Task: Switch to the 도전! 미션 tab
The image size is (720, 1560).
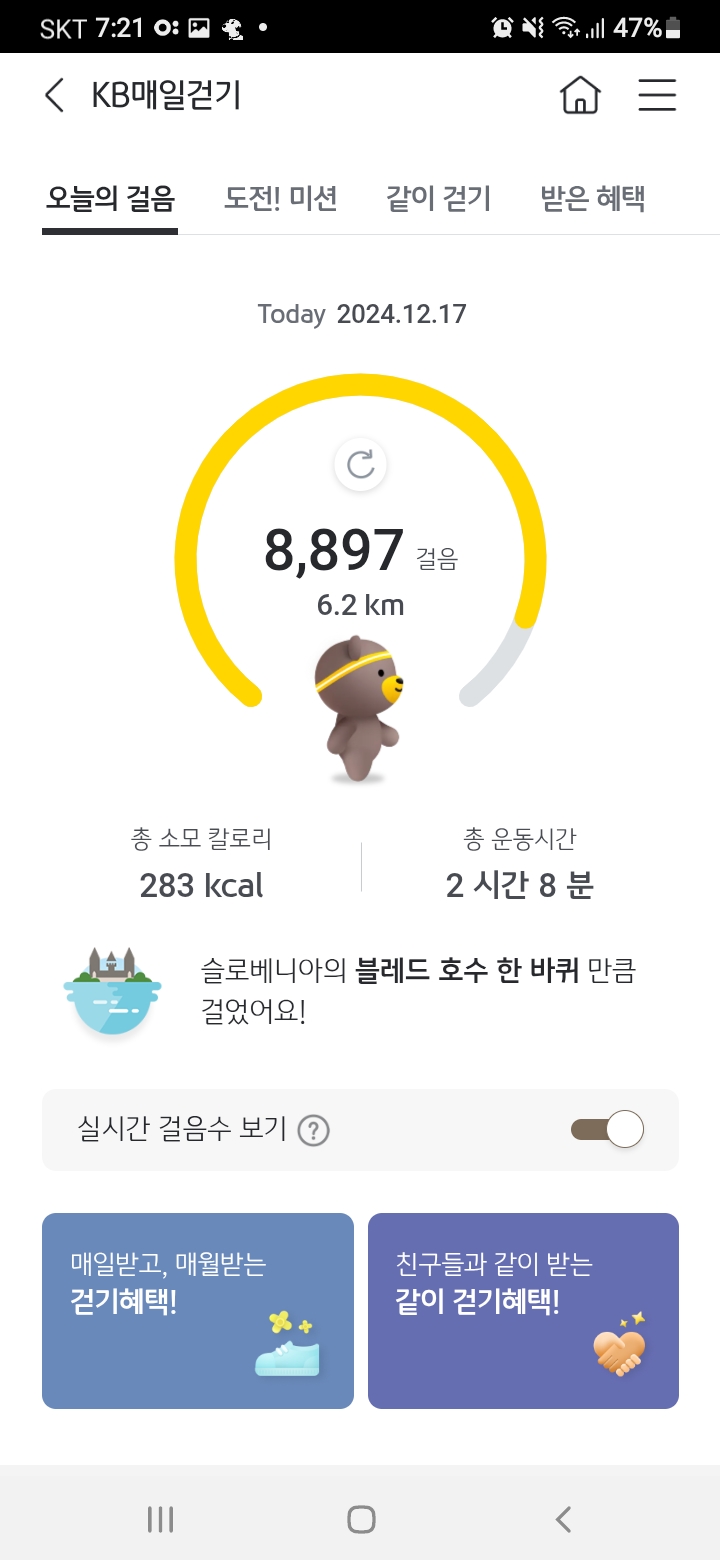Action: click(281, 199)
